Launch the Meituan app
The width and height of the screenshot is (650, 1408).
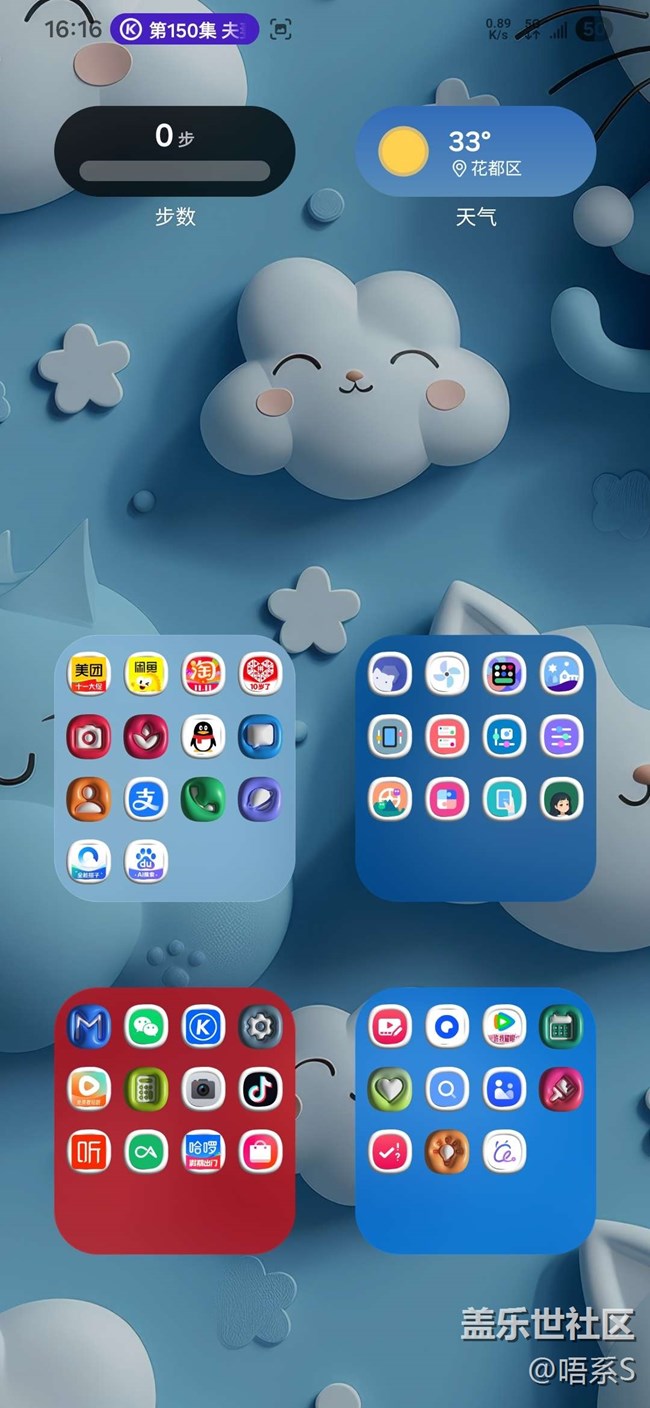[88, 674]
